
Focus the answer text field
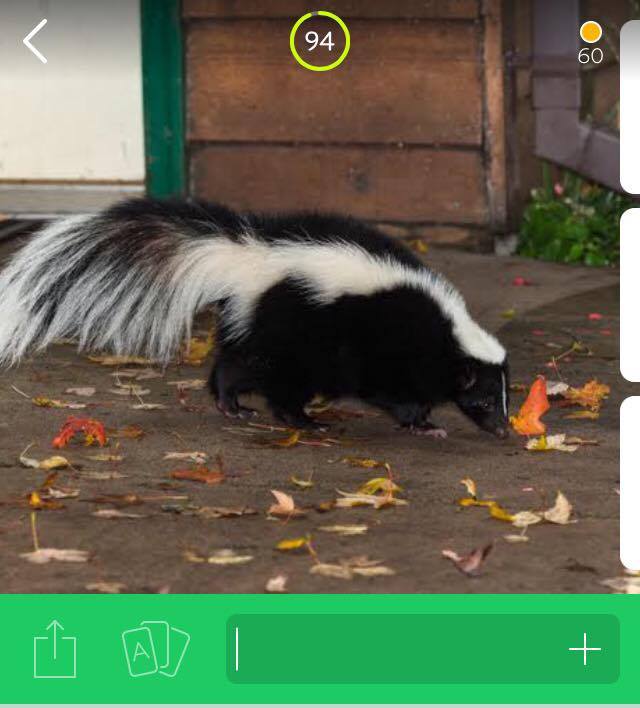[x=400, y=650]
